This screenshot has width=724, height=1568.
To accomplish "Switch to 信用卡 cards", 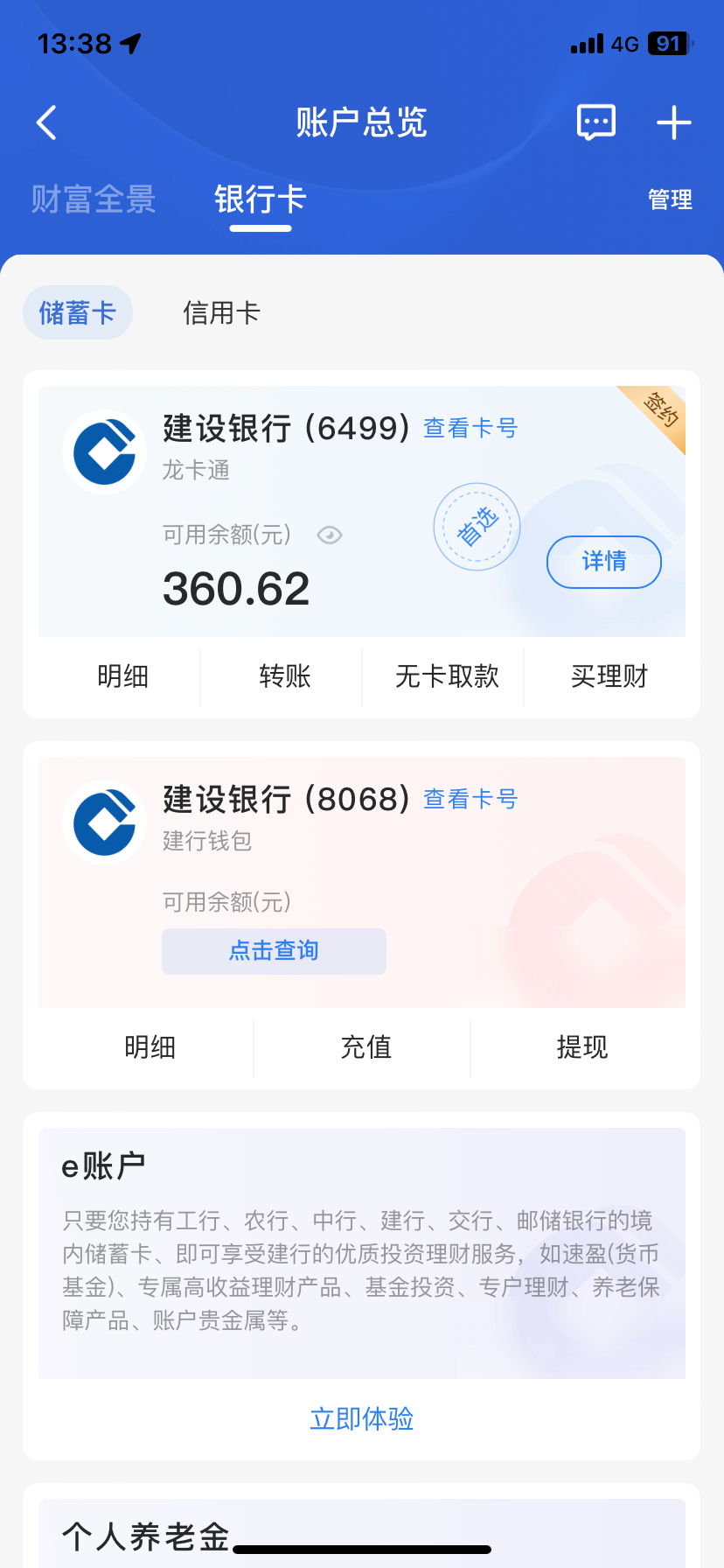I will (x=221, y=311).
